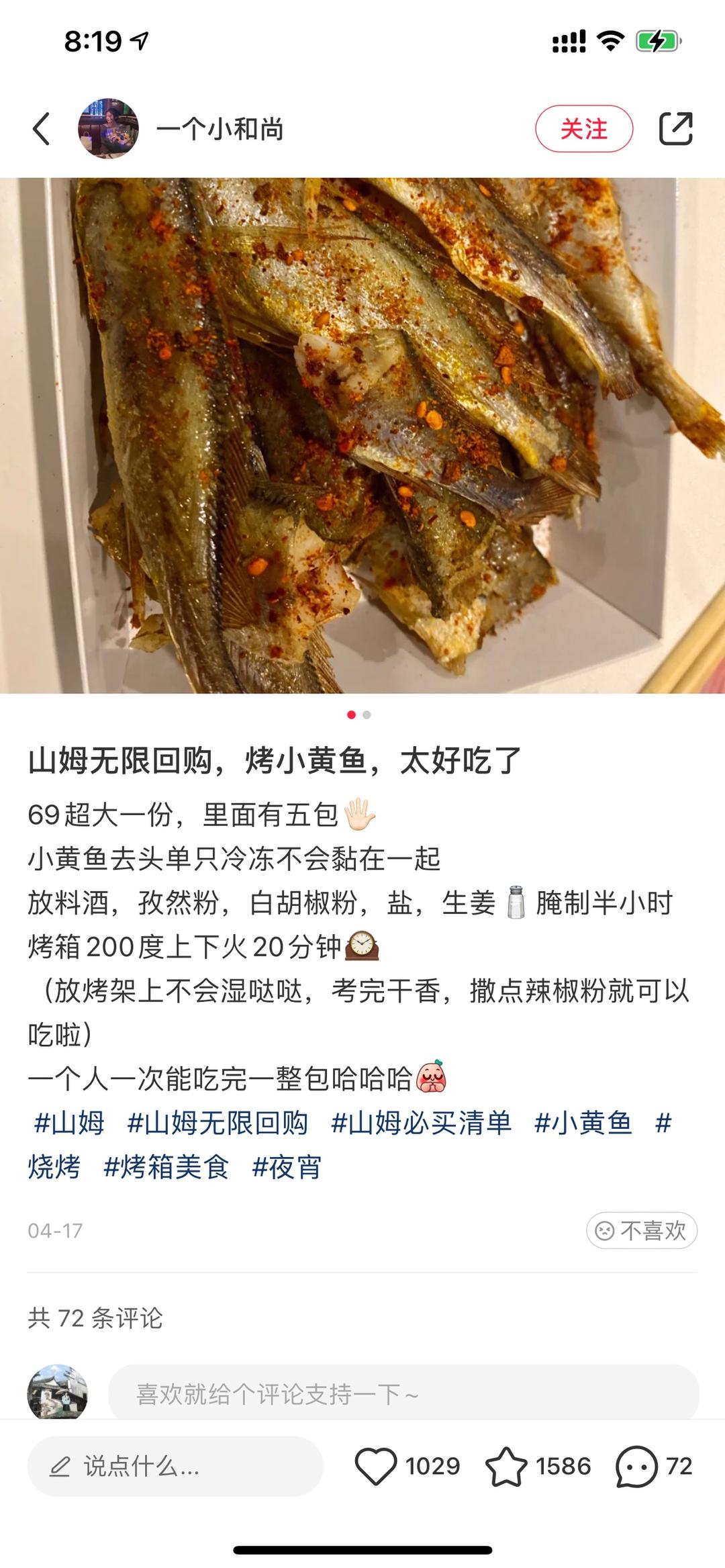Tap the 说点什么 input field
Viewport: 725px width, 1568px height.
(175, 1467)
